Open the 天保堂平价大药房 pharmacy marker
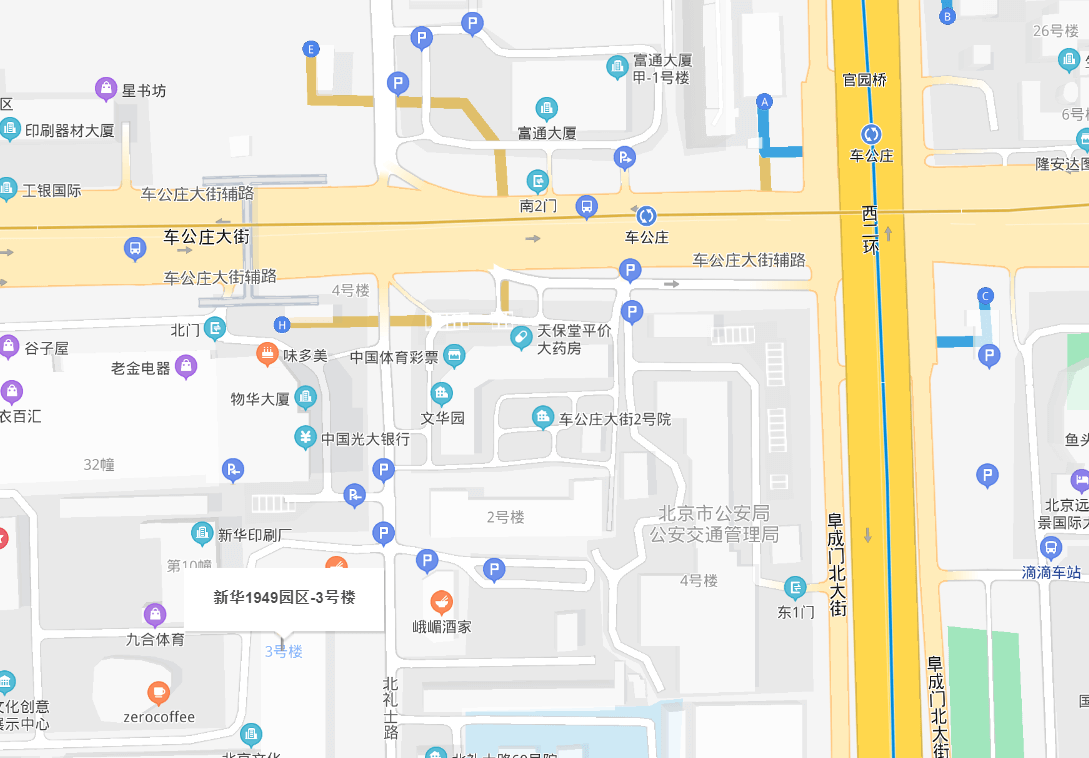This screenshot has width=1089, height=758. (520, 339)
